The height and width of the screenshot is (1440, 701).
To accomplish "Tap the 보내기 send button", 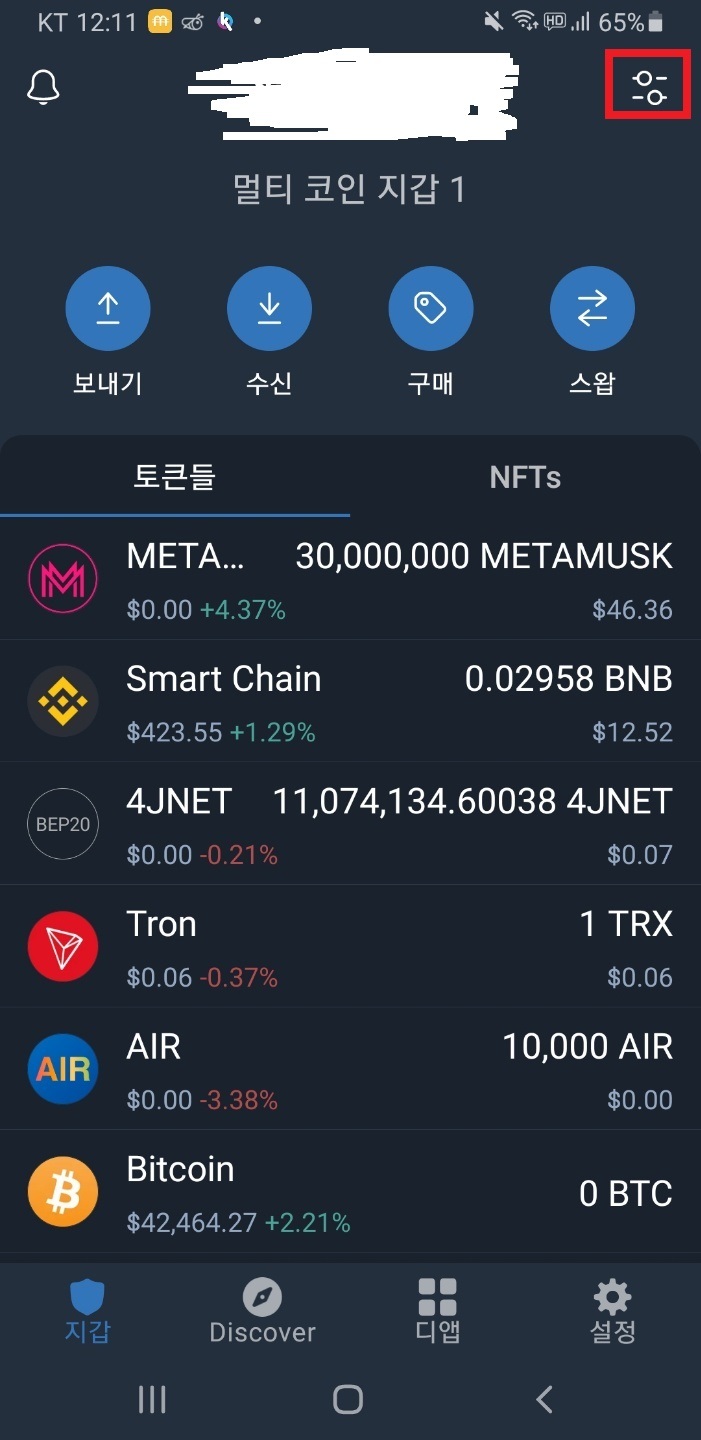I will (x=108, y=310).
